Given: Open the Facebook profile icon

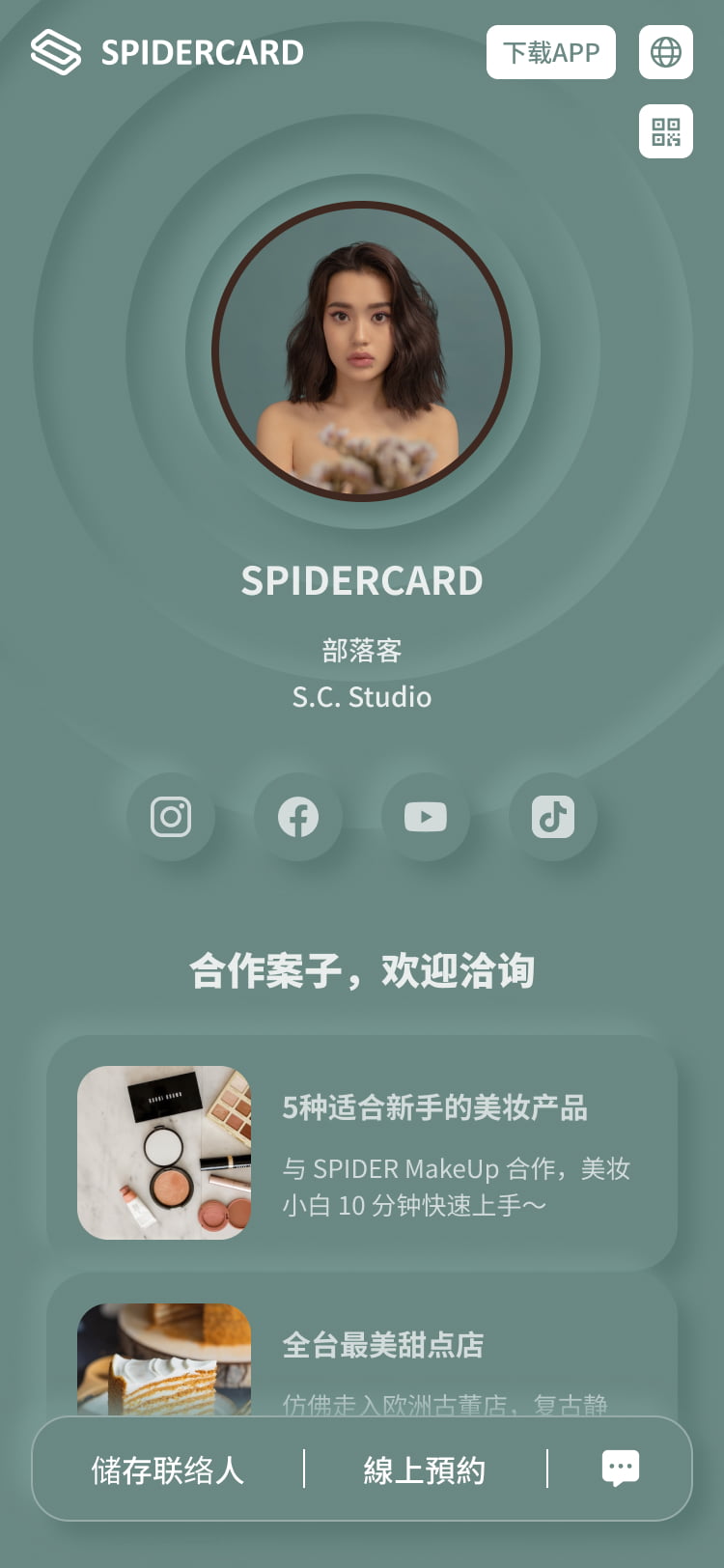Looking at the screenshot, I should pyautogui.click(x=298, y=817).
